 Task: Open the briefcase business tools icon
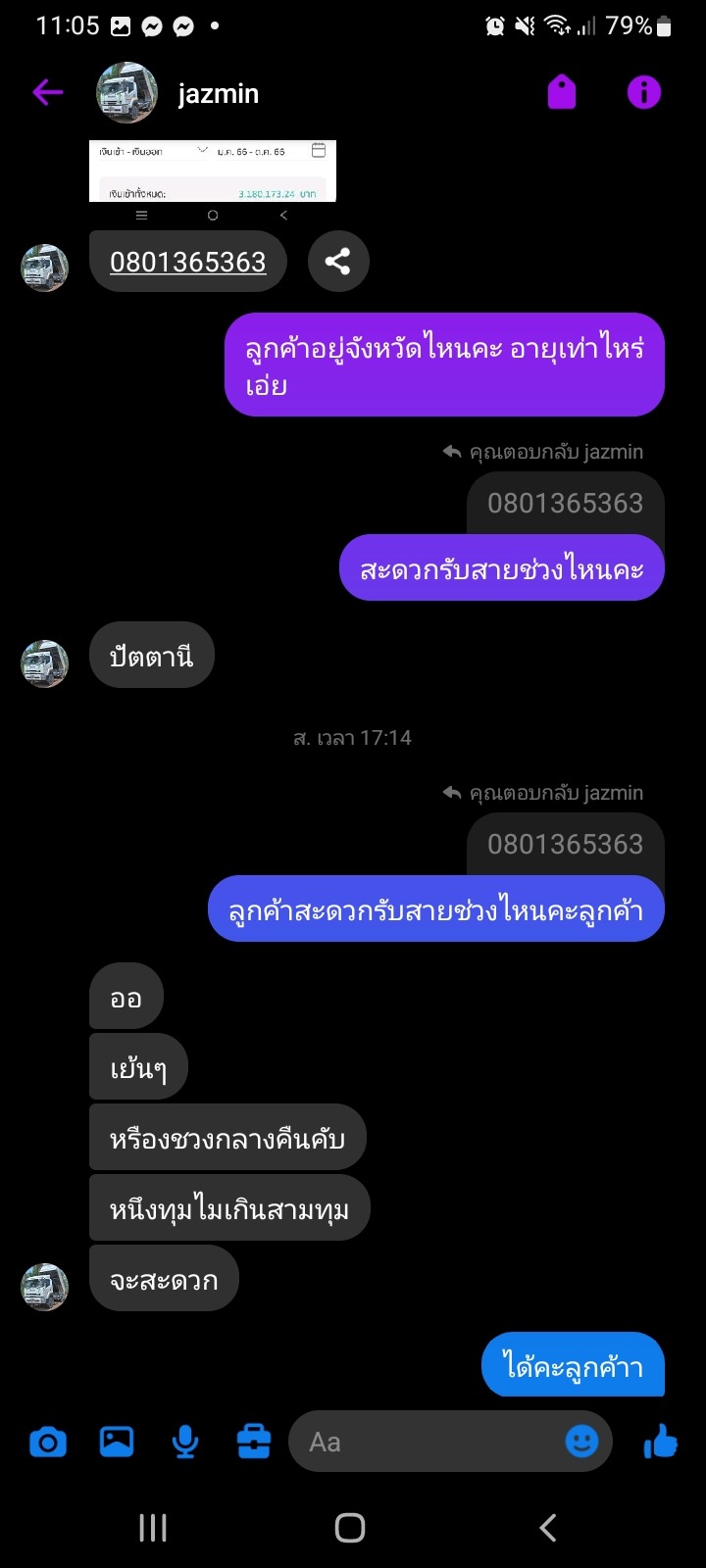pos(254,1443)
